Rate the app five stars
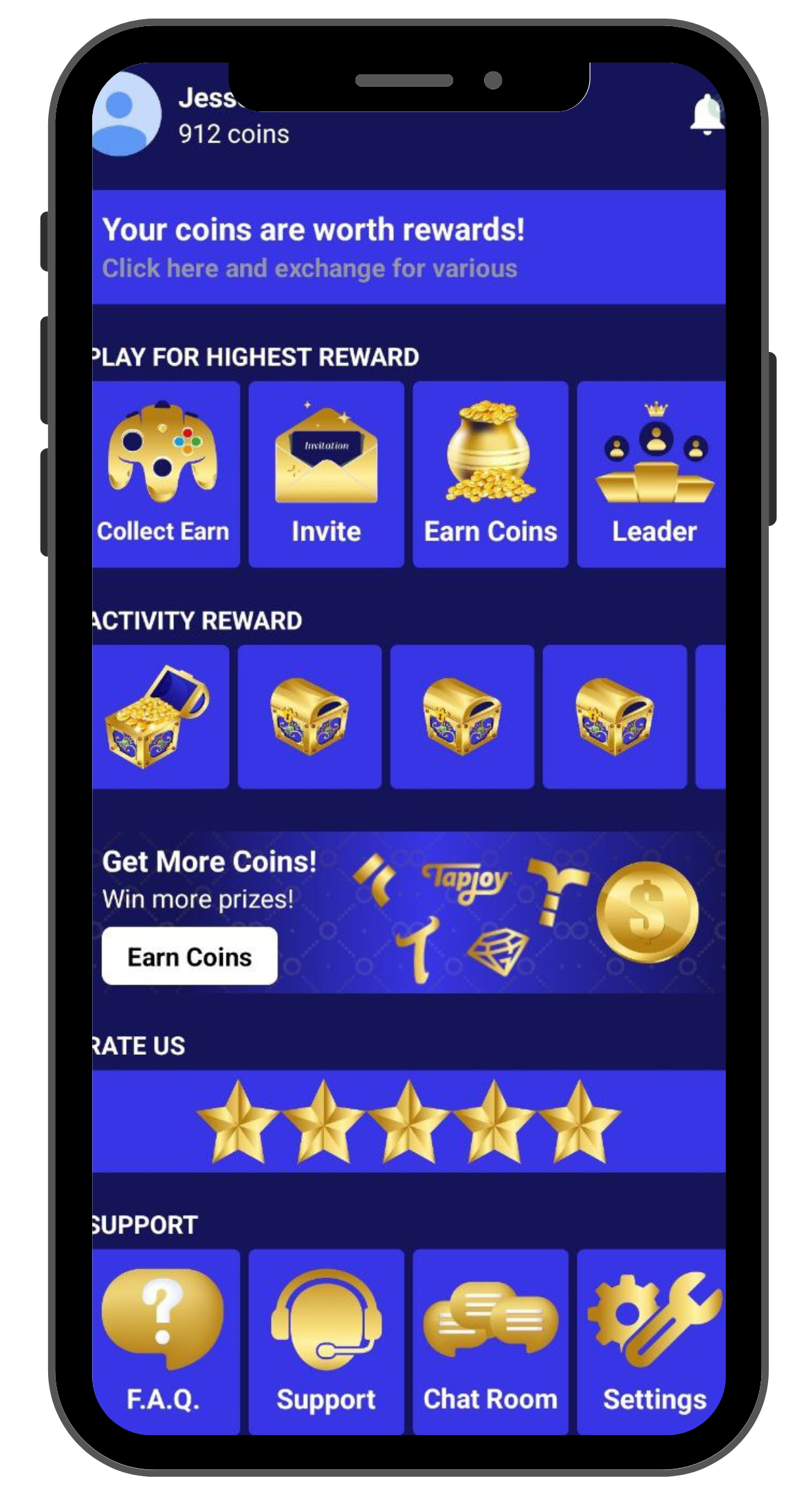Viewport: 810px width, 1512px height. [579, 1121]
